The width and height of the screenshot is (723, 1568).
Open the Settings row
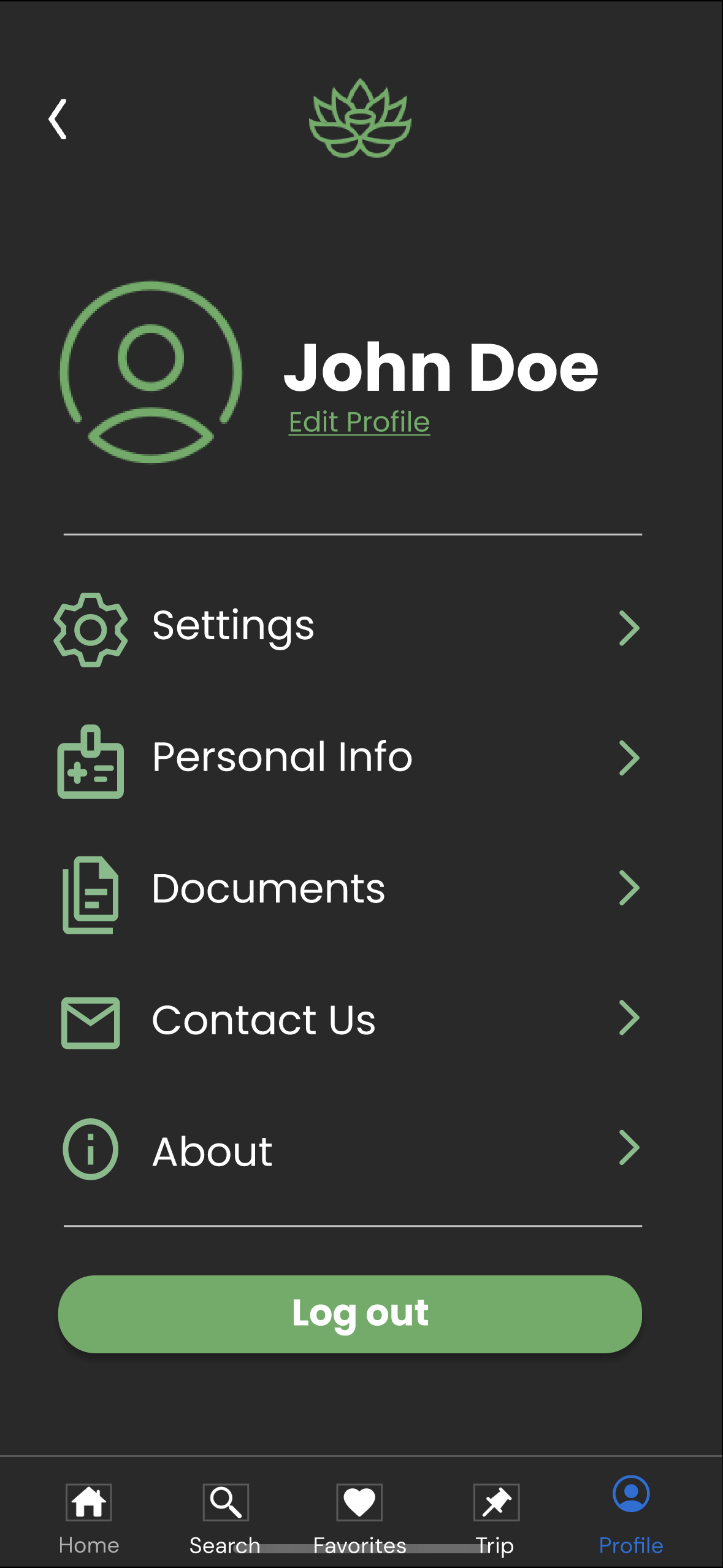coord(346,628)
